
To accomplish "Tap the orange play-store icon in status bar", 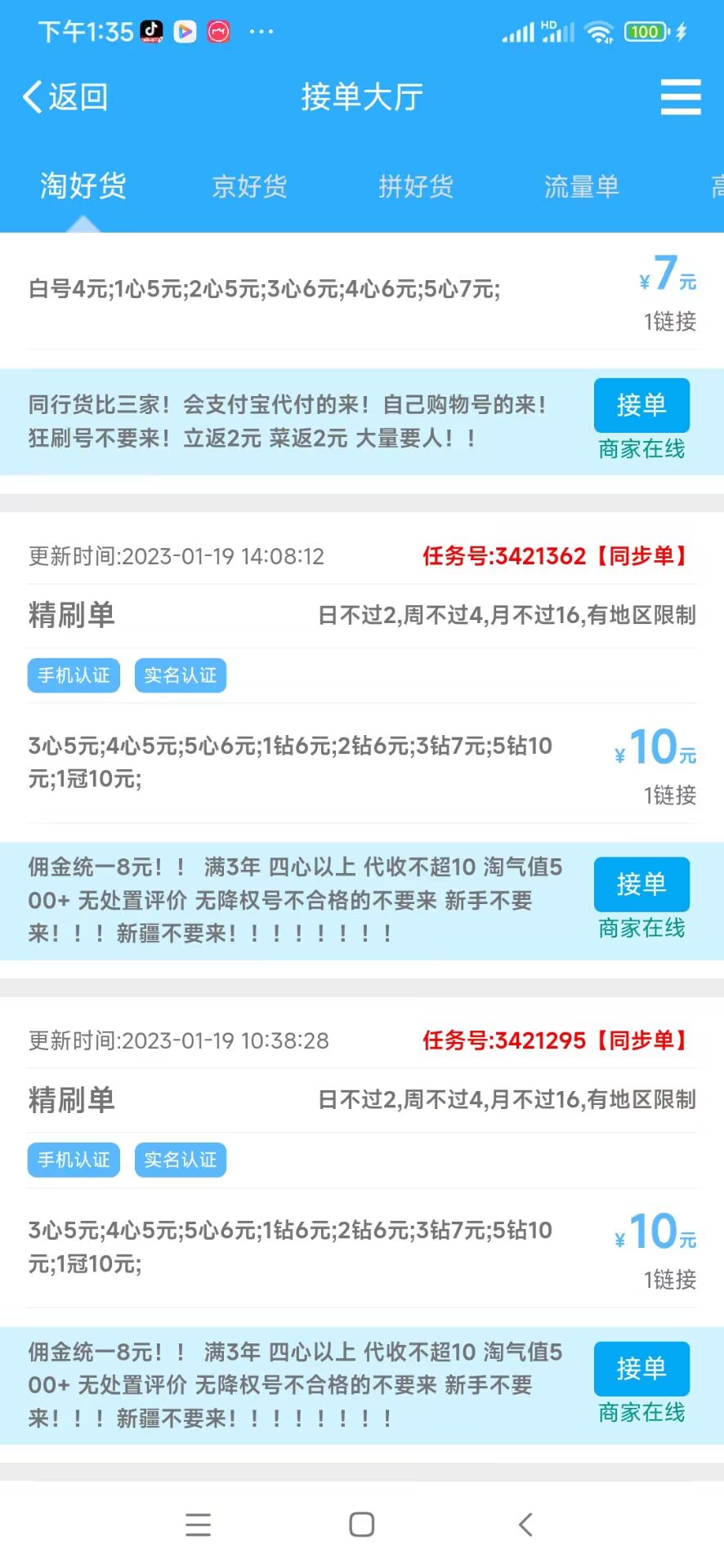I will click(x=186, y=31).
